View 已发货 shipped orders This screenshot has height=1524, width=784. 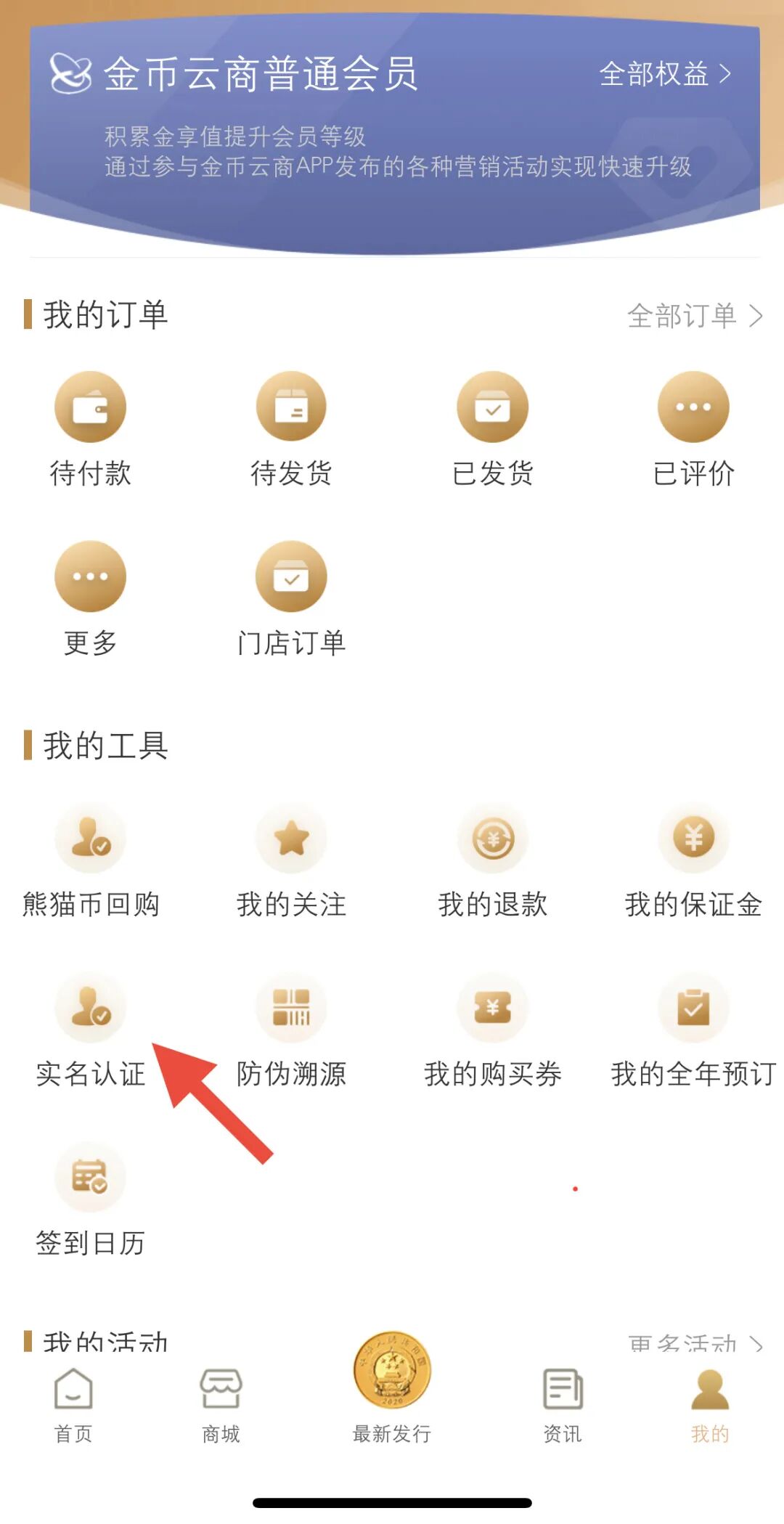coord(493,428)
